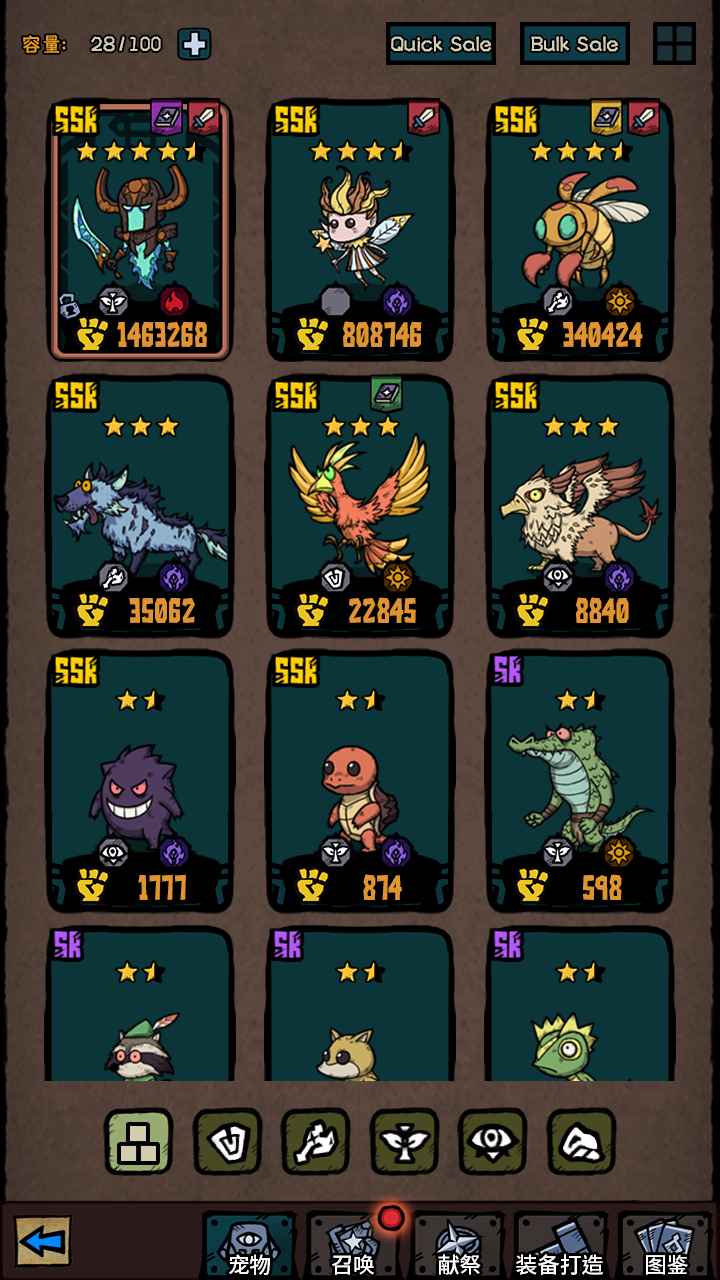The height and width of the screenshot is (1280, 720).
Task: Open the griffin pet with power 8840
Action: [580, 506]
